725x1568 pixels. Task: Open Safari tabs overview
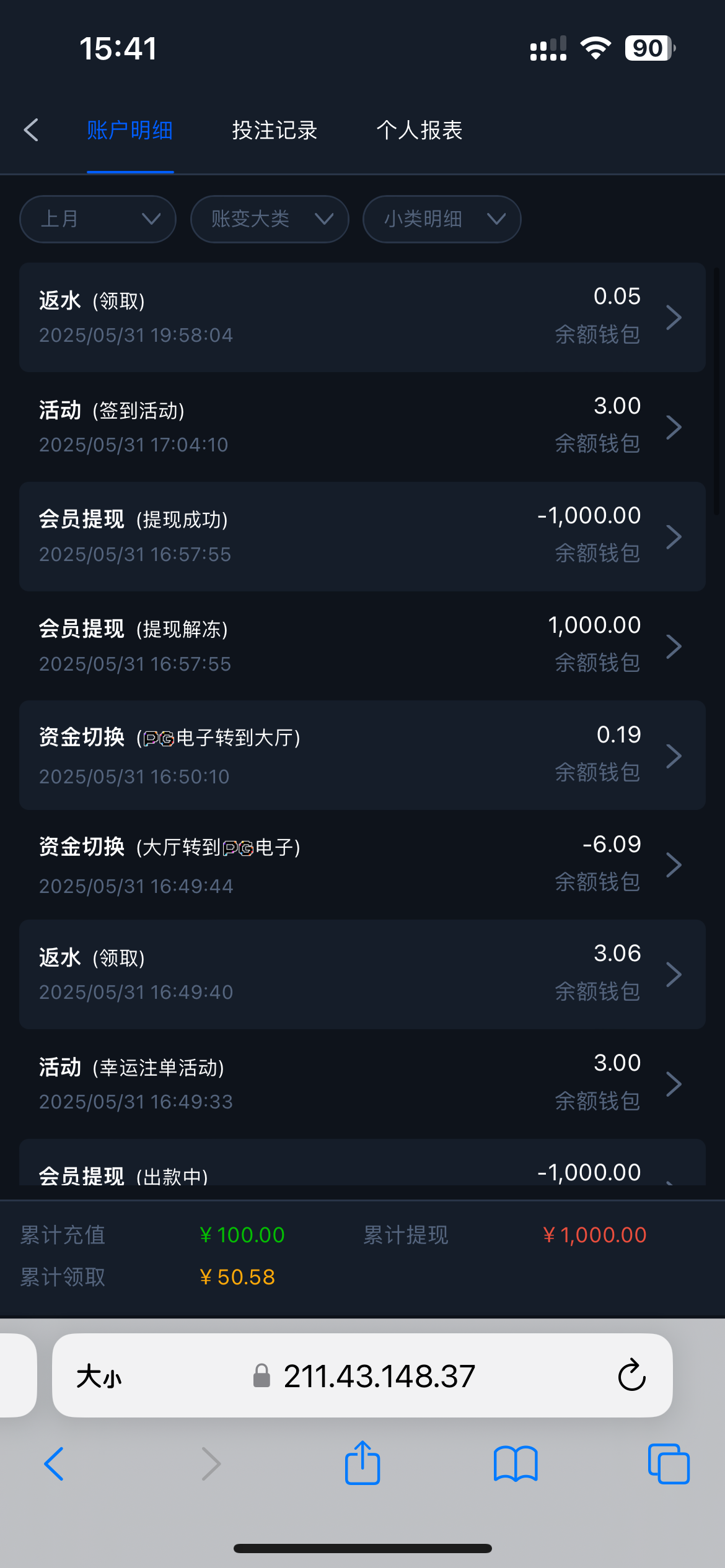pyautogui.click(x=669, y=1464)
